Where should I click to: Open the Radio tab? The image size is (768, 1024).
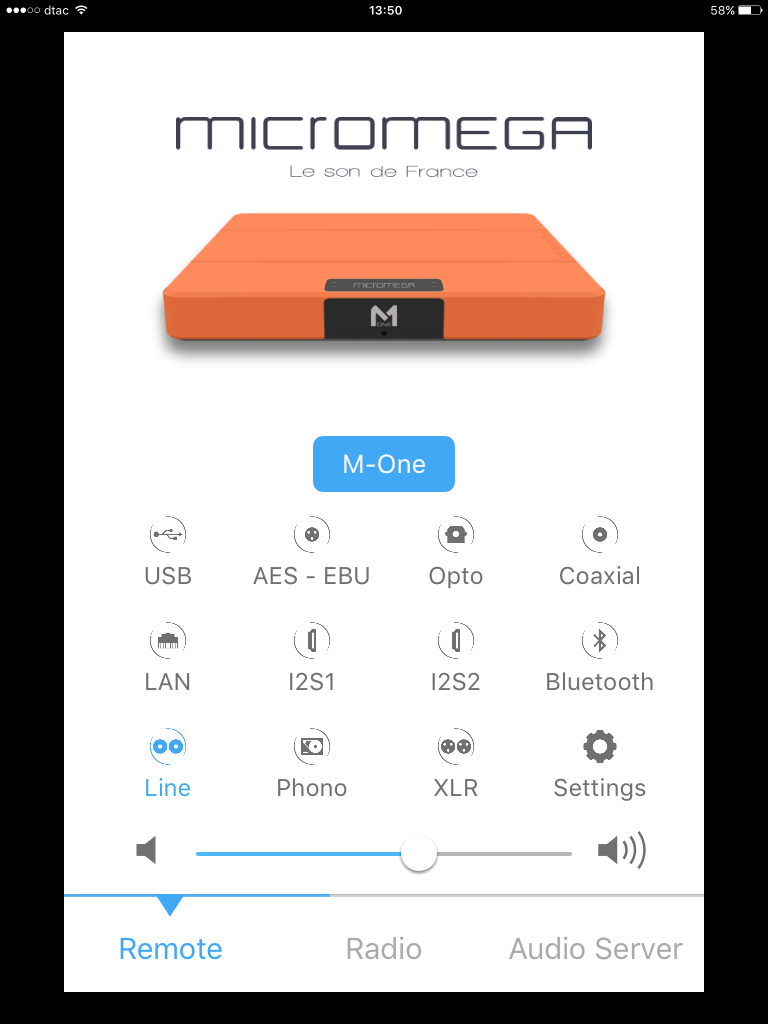point(384,949)
